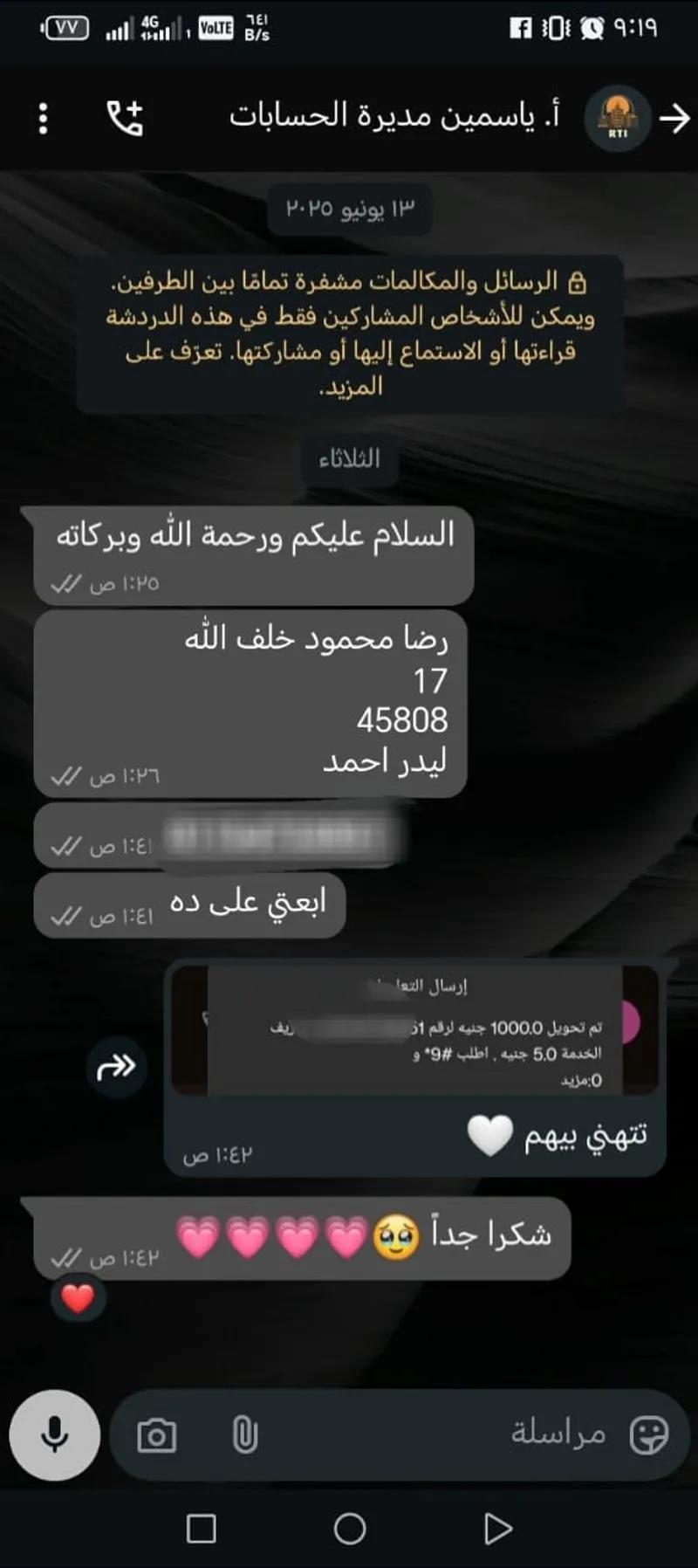Open the transfer screenshot image
This screenshot has width=698, height=1568.
pyautogui.click(x=414, y=1030)
